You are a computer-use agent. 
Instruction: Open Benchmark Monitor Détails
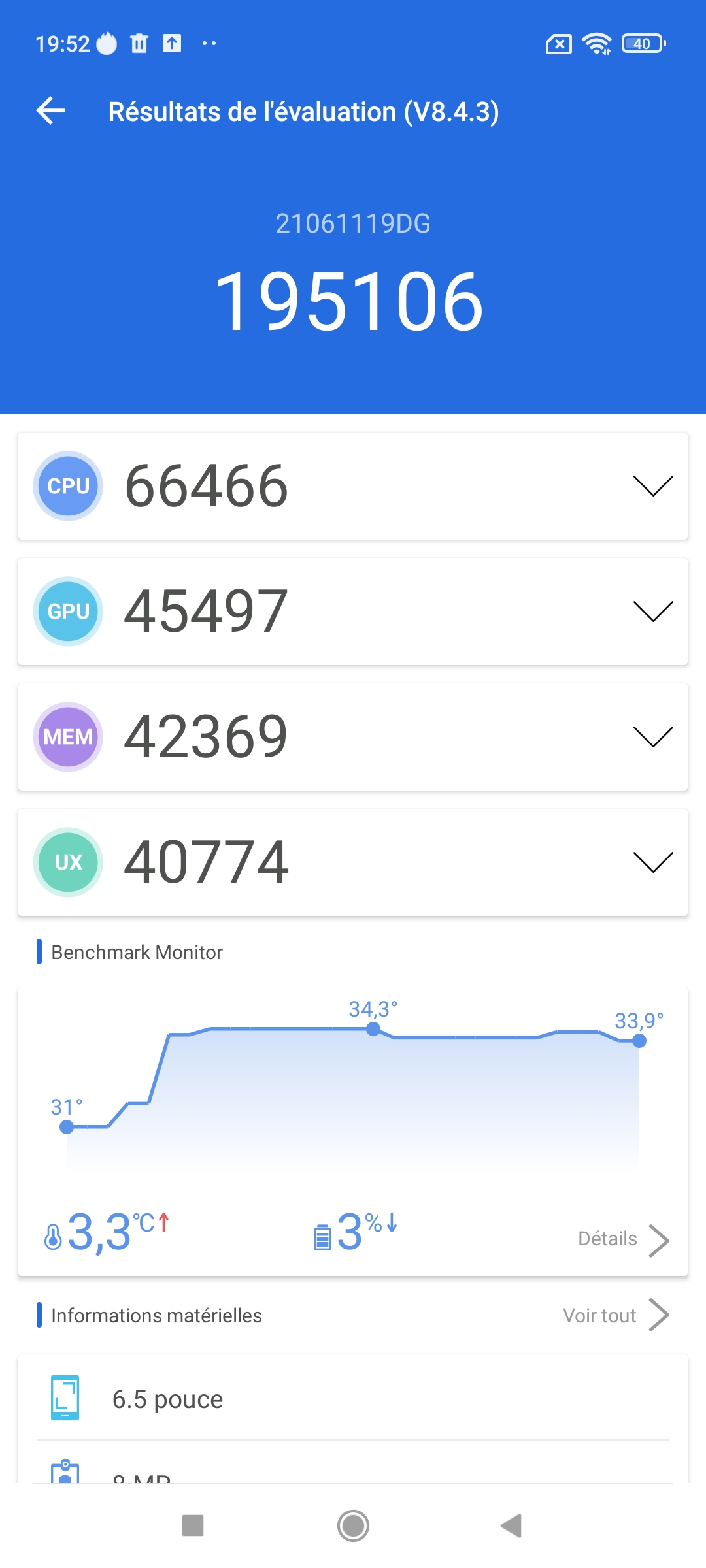tap(622, 1239)
